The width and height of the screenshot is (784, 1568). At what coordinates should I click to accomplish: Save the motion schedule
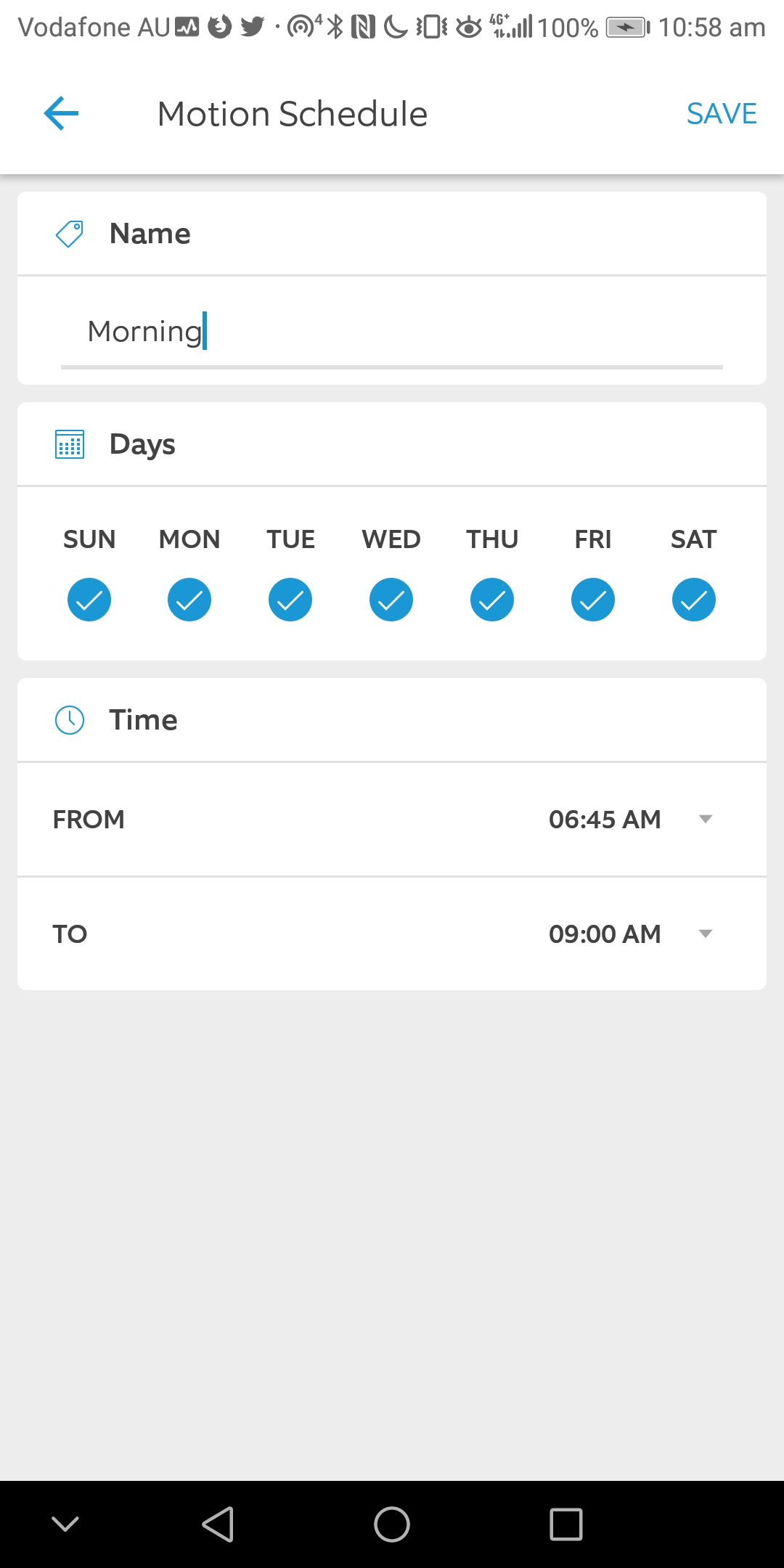coord(722,113)
